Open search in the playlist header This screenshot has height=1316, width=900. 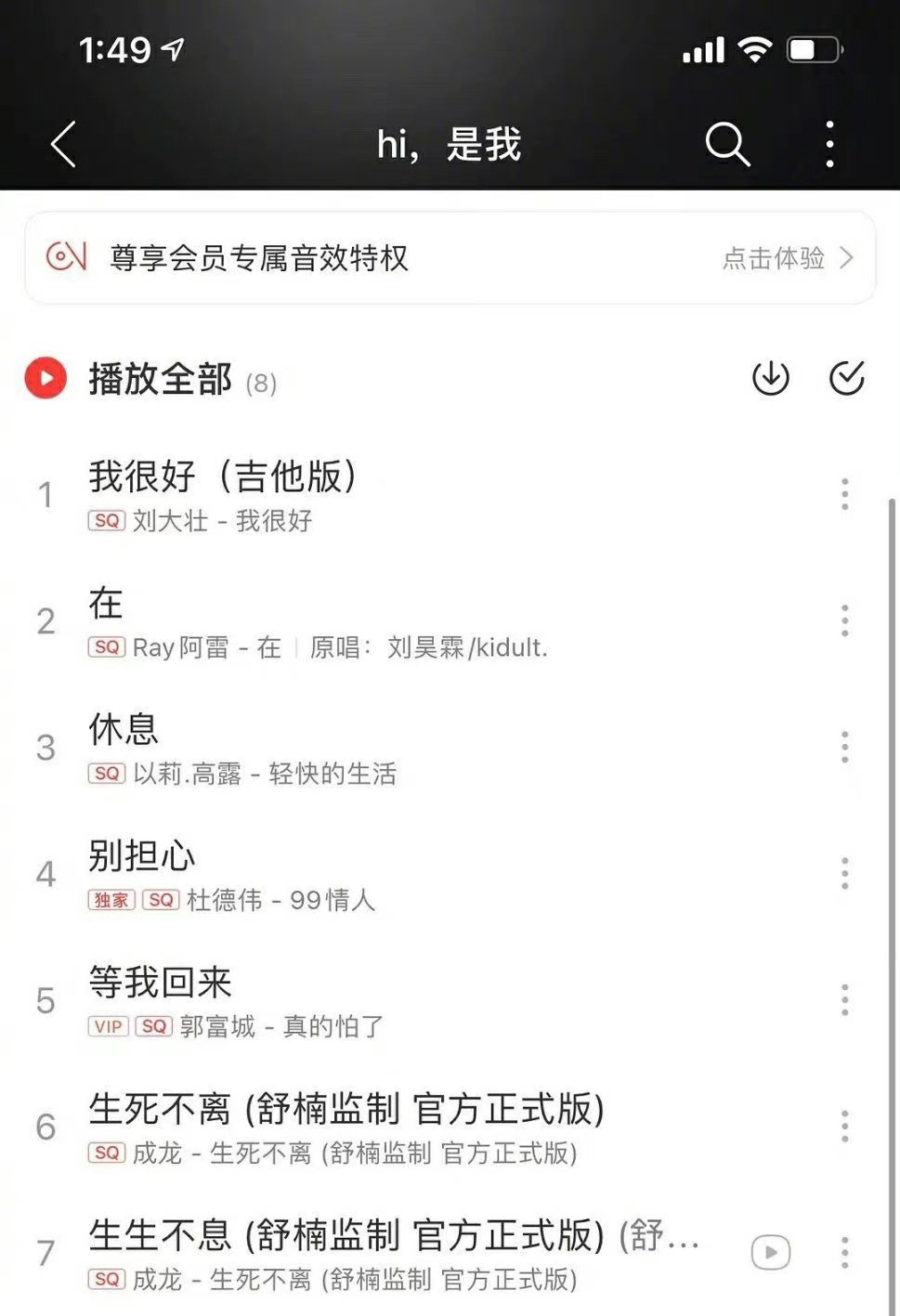coord(727,145)
